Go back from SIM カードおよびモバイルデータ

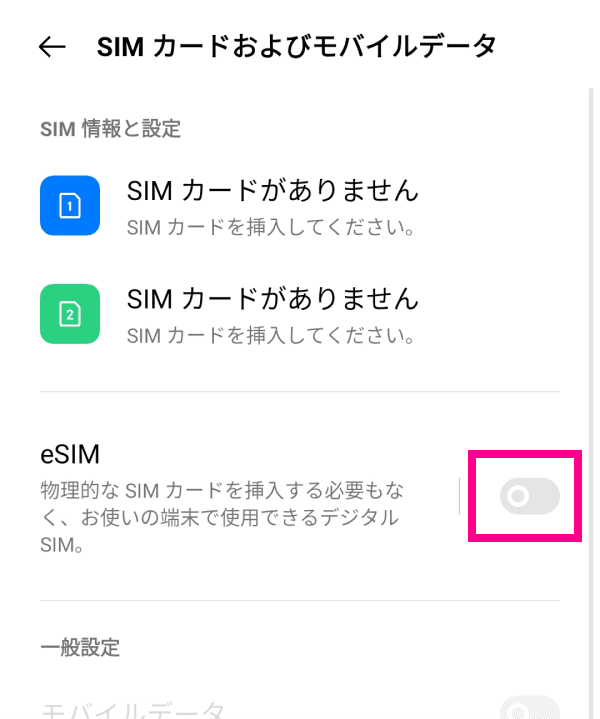(x=52, y=47)
